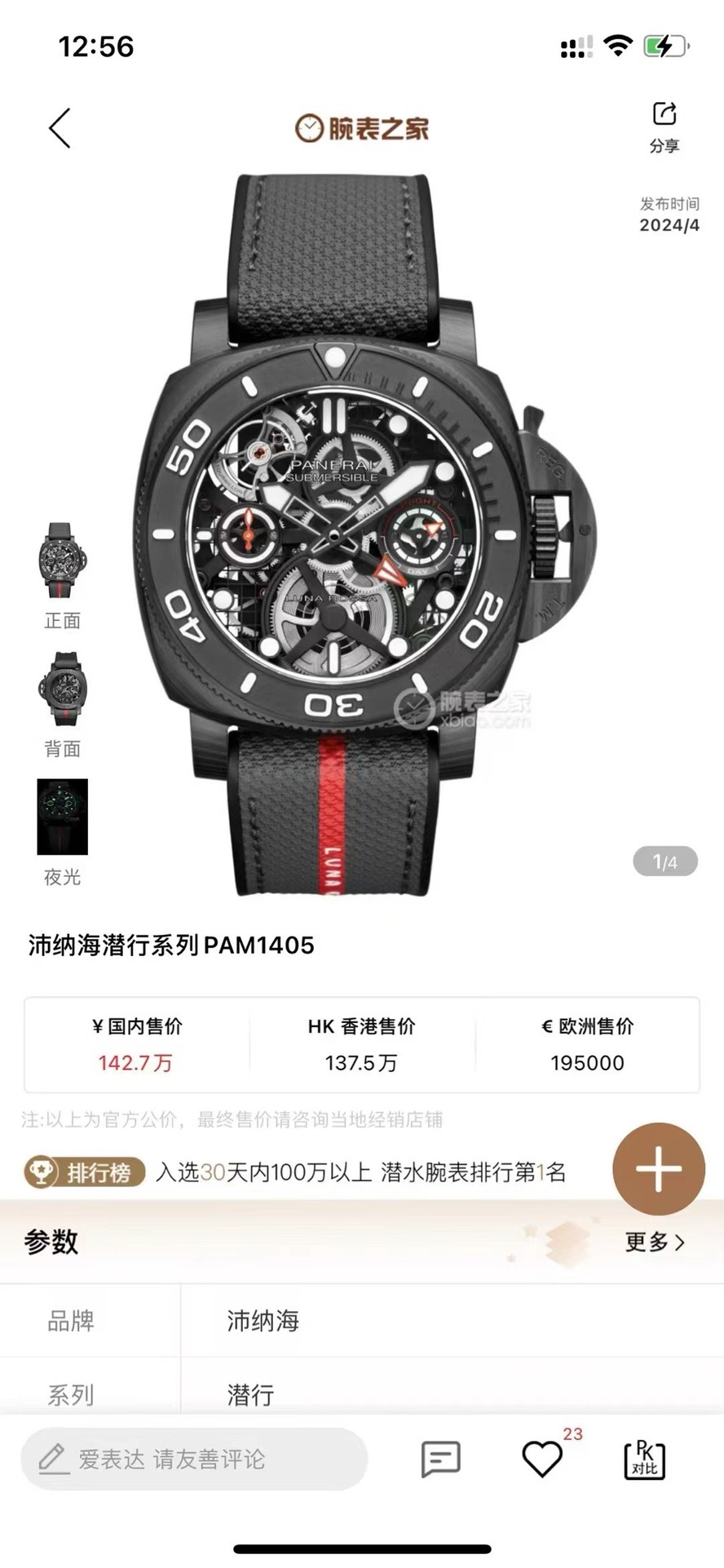View the 背面 back thumbnail

(x=62, y=689)
